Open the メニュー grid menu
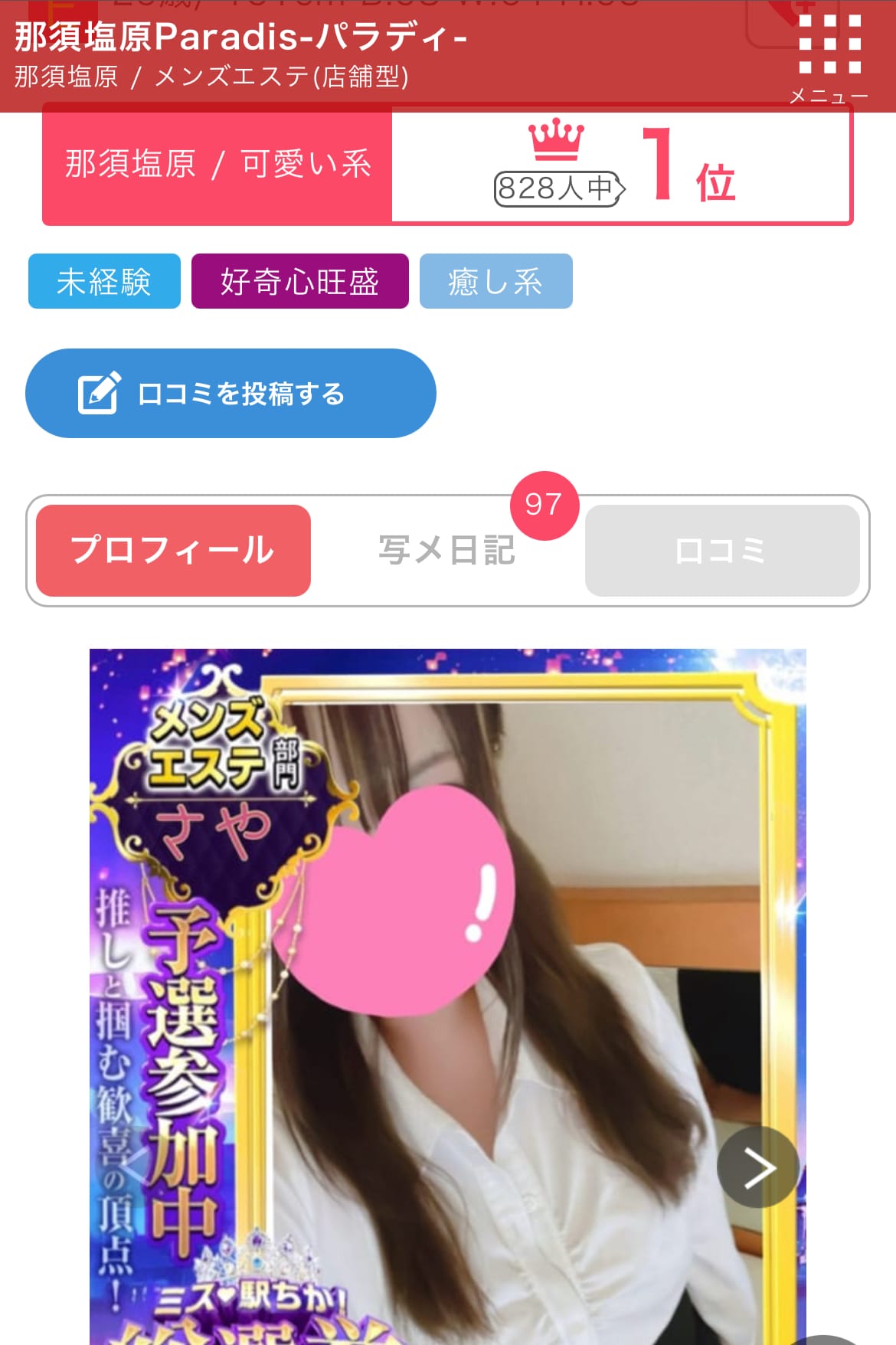896x1345 pixels. [829, 55]
